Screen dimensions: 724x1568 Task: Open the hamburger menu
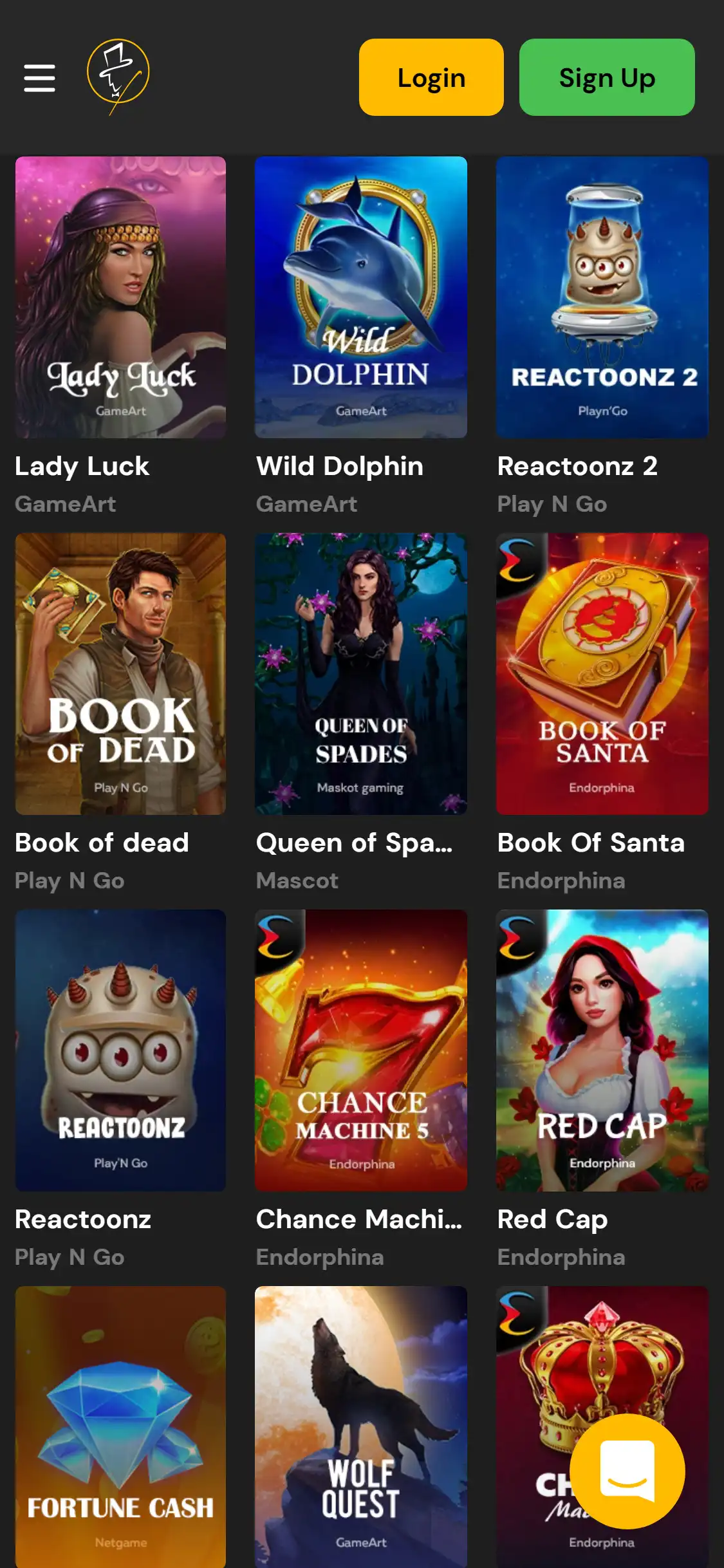39,78
